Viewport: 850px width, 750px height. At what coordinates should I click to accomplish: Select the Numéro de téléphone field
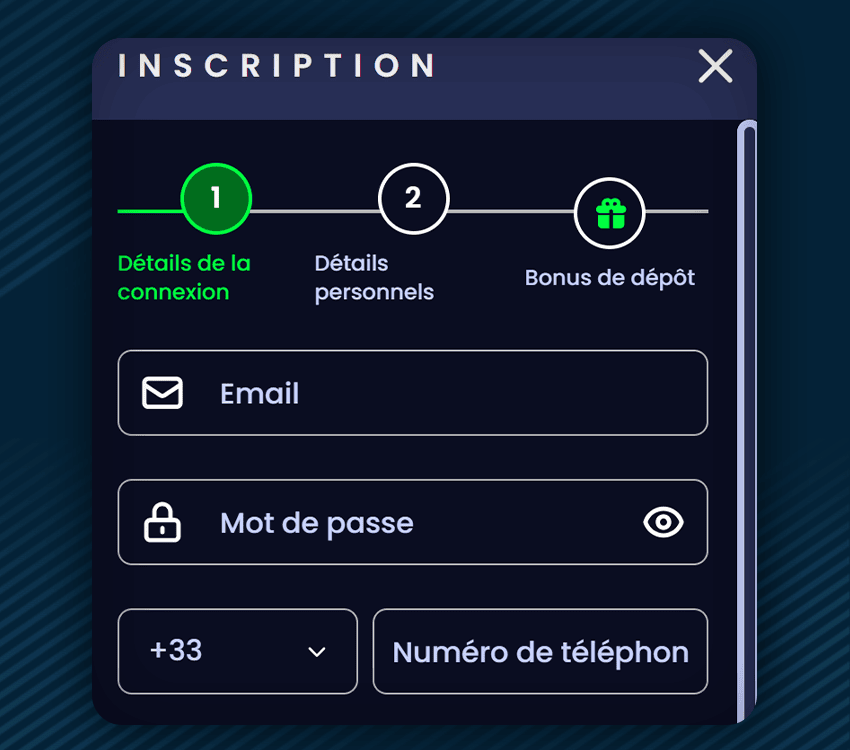tap(540, 652)
